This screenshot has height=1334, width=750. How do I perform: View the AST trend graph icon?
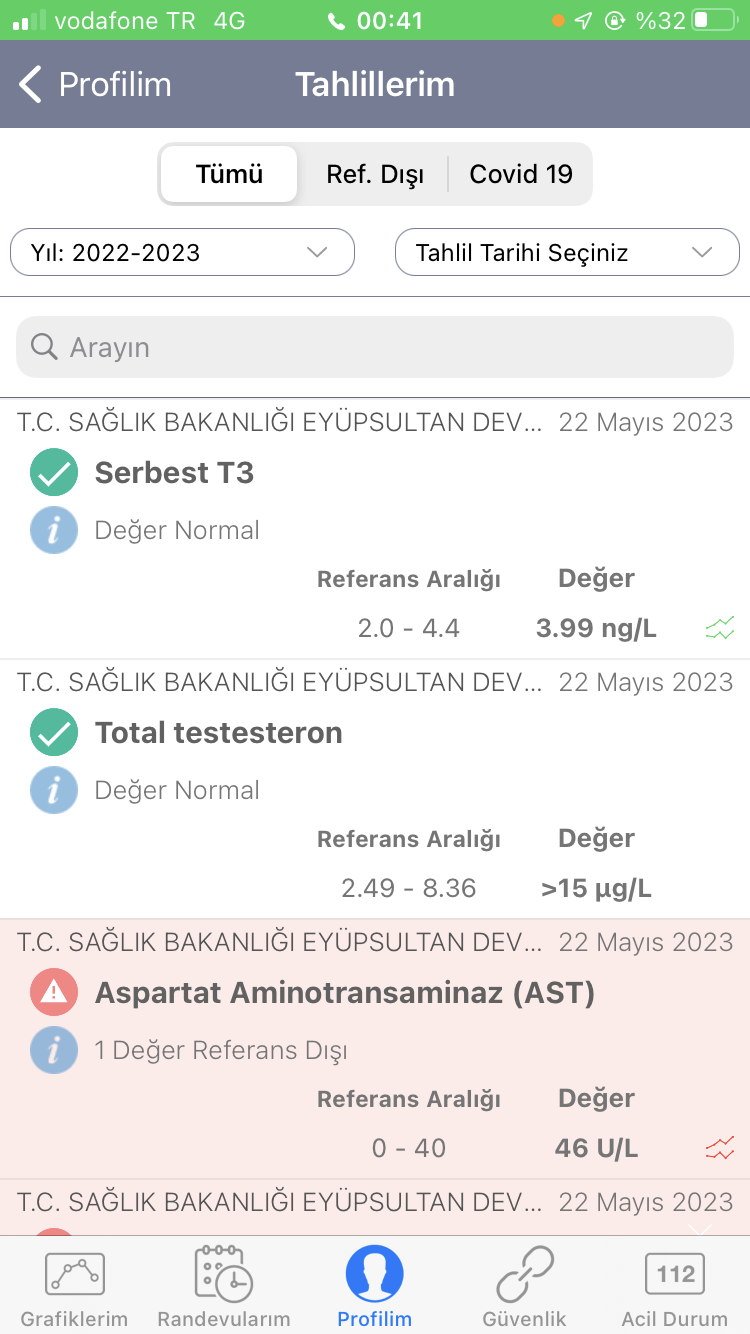720,1148
